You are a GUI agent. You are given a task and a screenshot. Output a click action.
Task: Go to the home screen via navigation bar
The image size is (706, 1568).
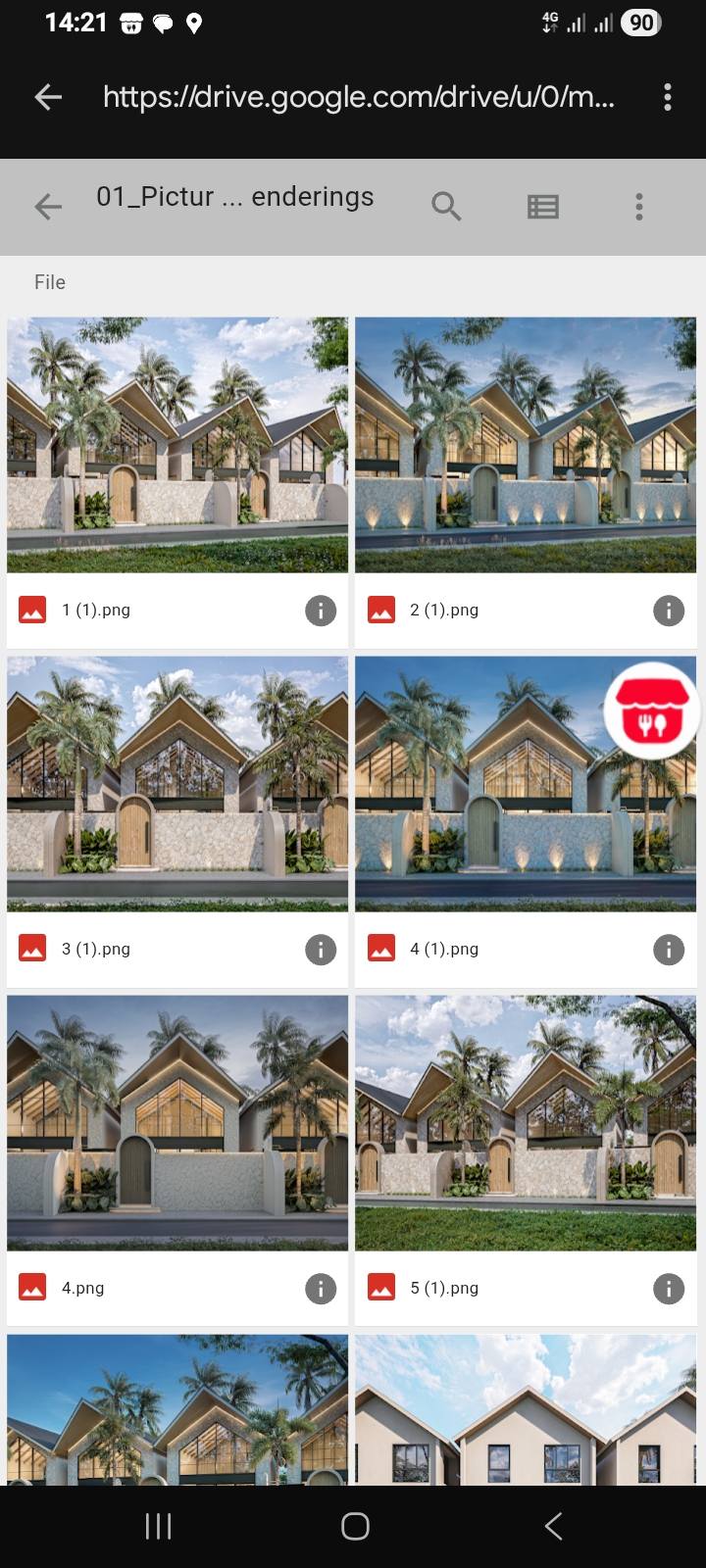[354, 1526]
